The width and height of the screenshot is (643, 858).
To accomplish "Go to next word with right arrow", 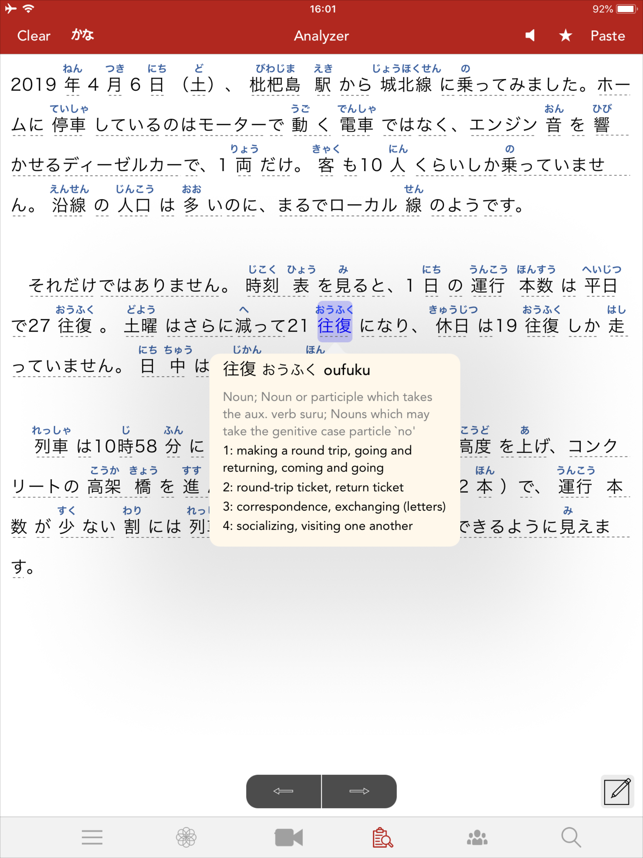I will pyautogui.click(x=359, y=791).
